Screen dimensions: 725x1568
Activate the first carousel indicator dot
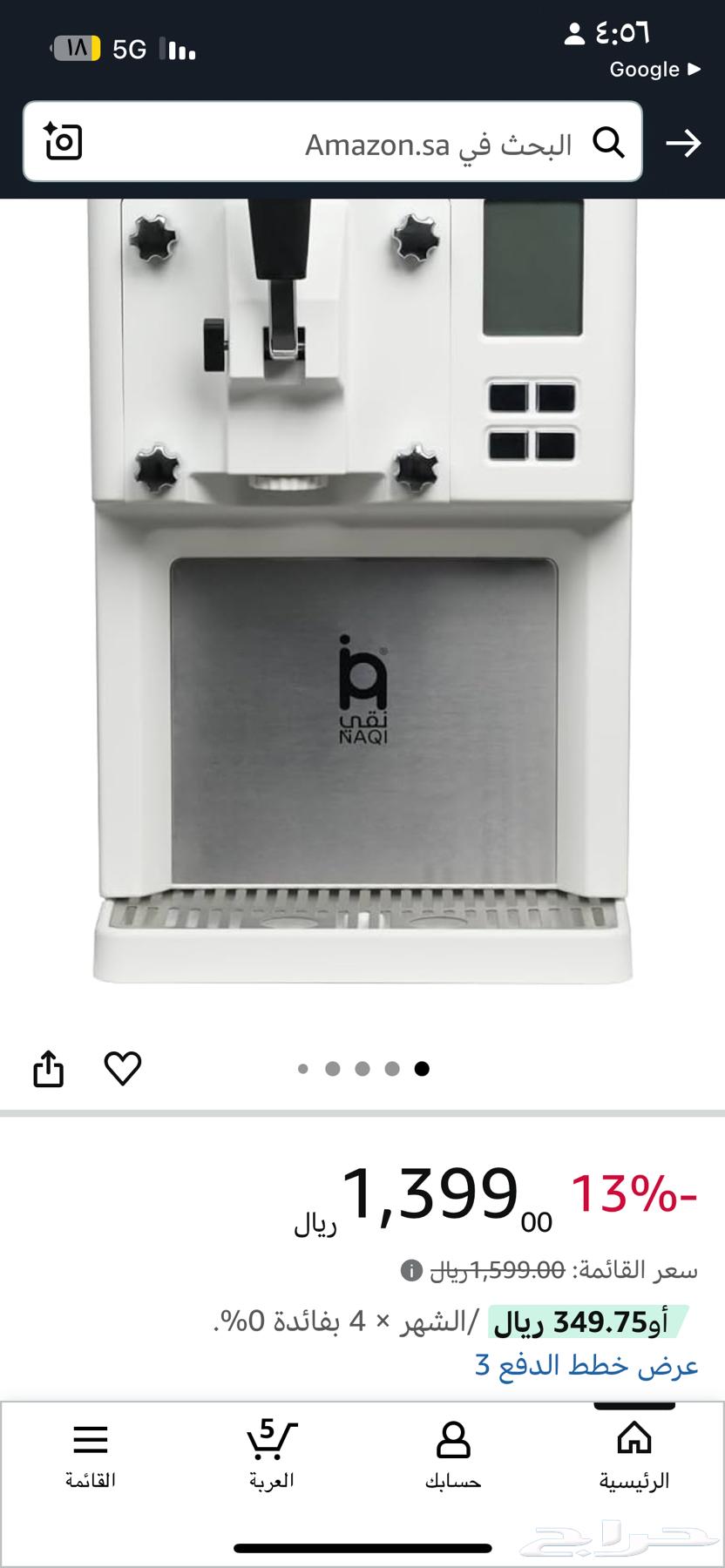coord(303,1068)
